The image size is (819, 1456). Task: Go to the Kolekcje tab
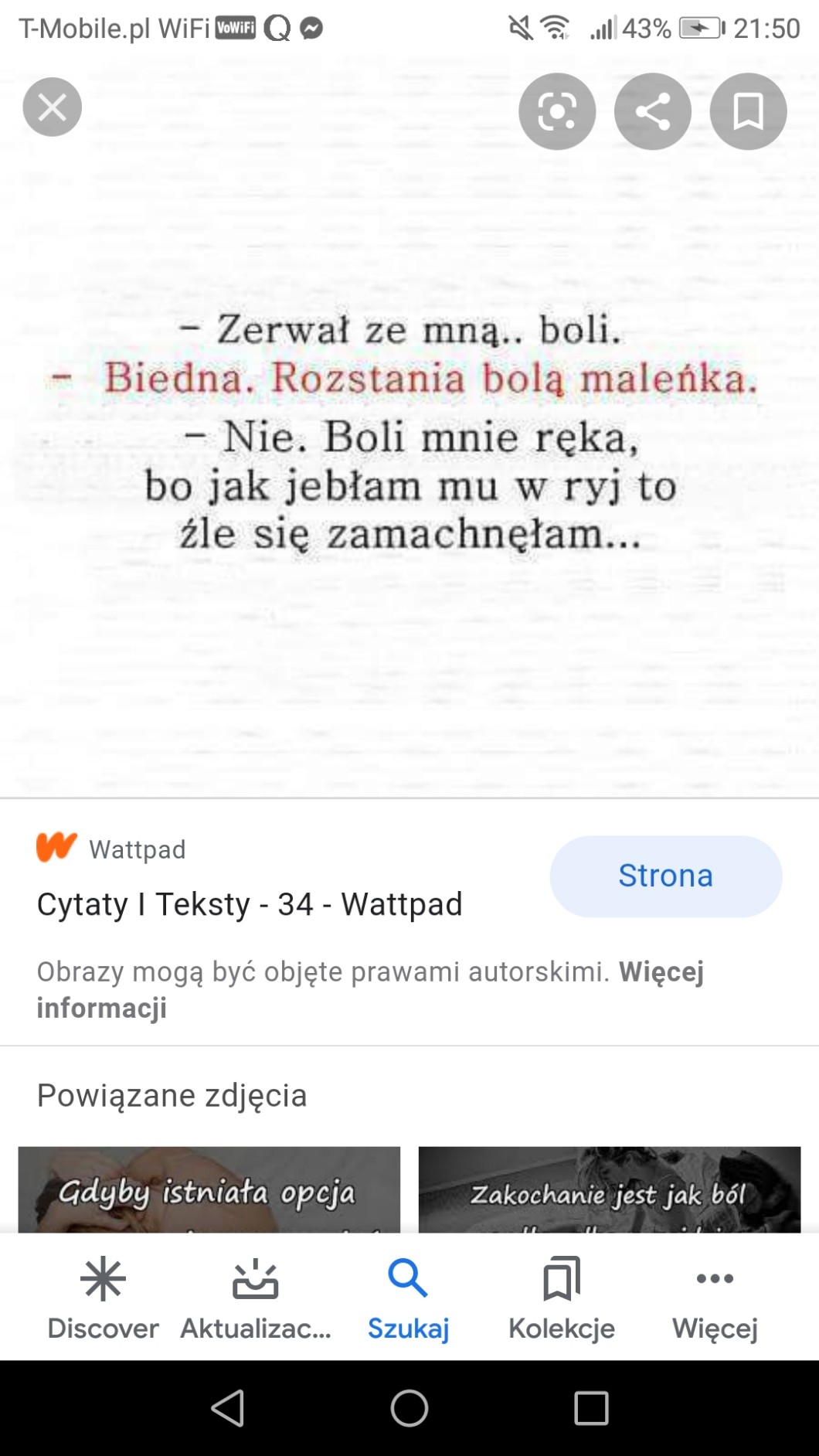pos(562,1298)
